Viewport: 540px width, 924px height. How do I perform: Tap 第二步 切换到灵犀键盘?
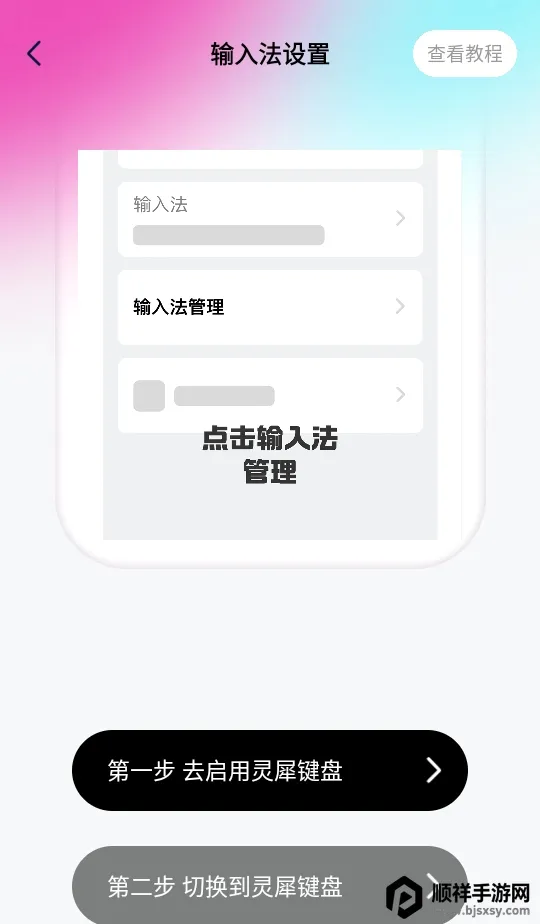pos(270,885)
